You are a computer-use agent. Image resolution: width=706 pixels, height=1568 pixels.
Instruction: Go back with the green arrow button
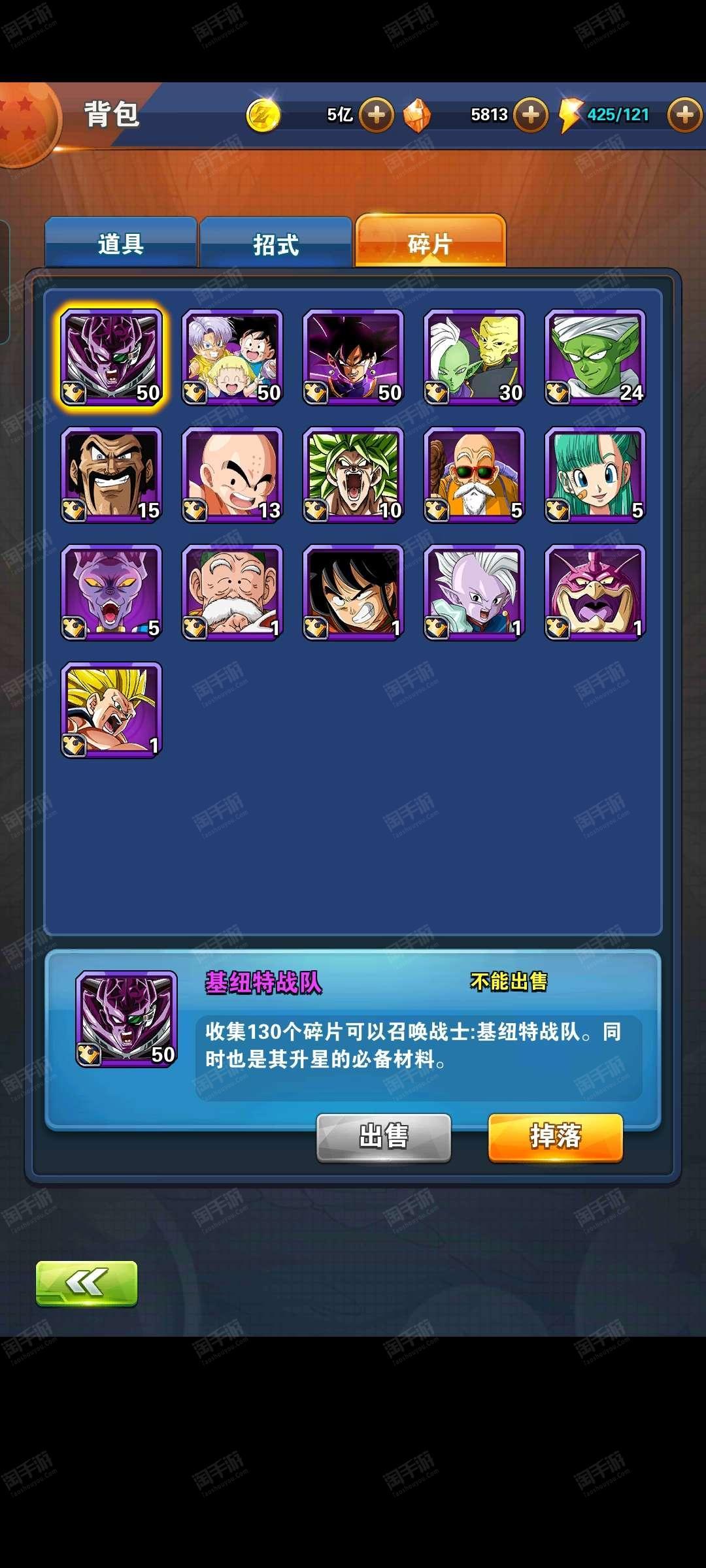(x=86, y=1283)
